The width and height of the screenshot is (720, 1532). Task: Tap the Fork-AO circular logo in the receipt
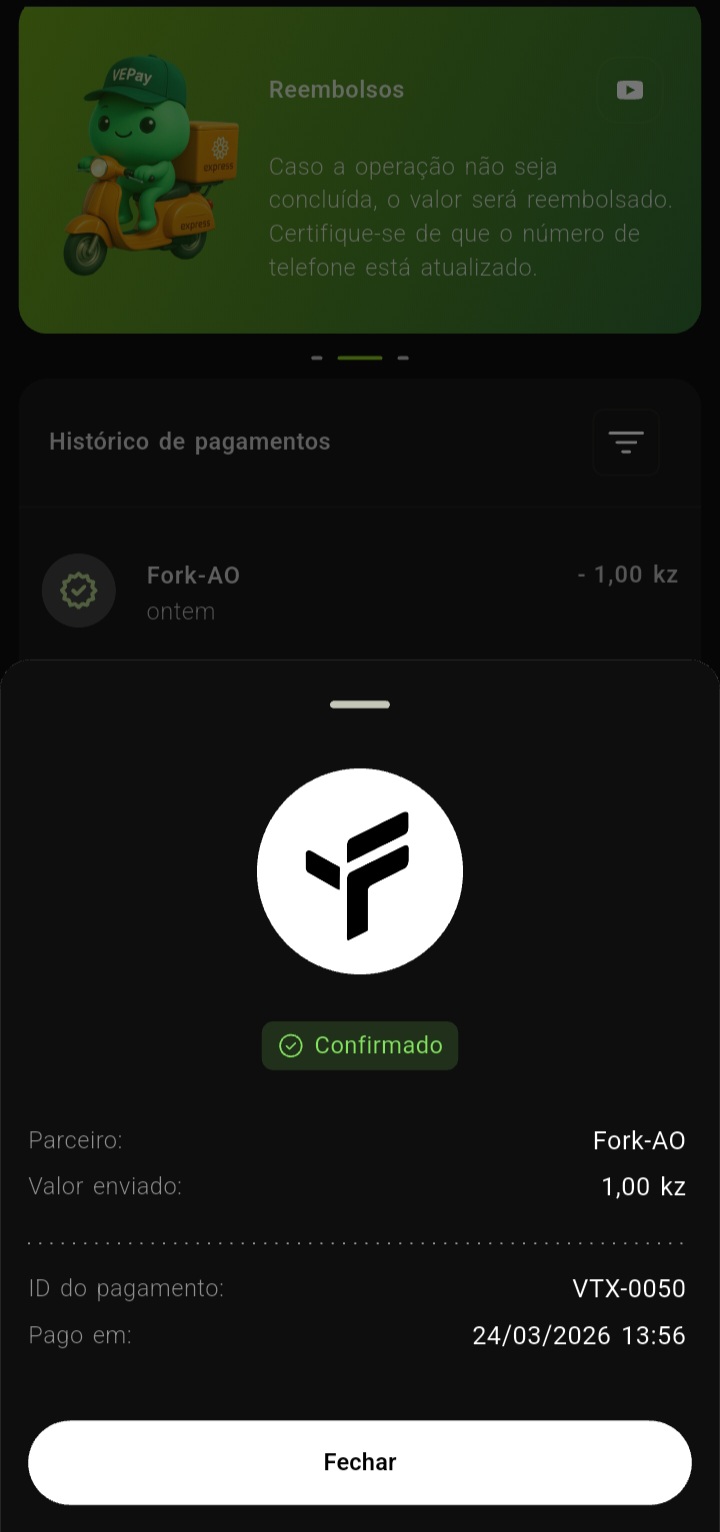point(360,871)
